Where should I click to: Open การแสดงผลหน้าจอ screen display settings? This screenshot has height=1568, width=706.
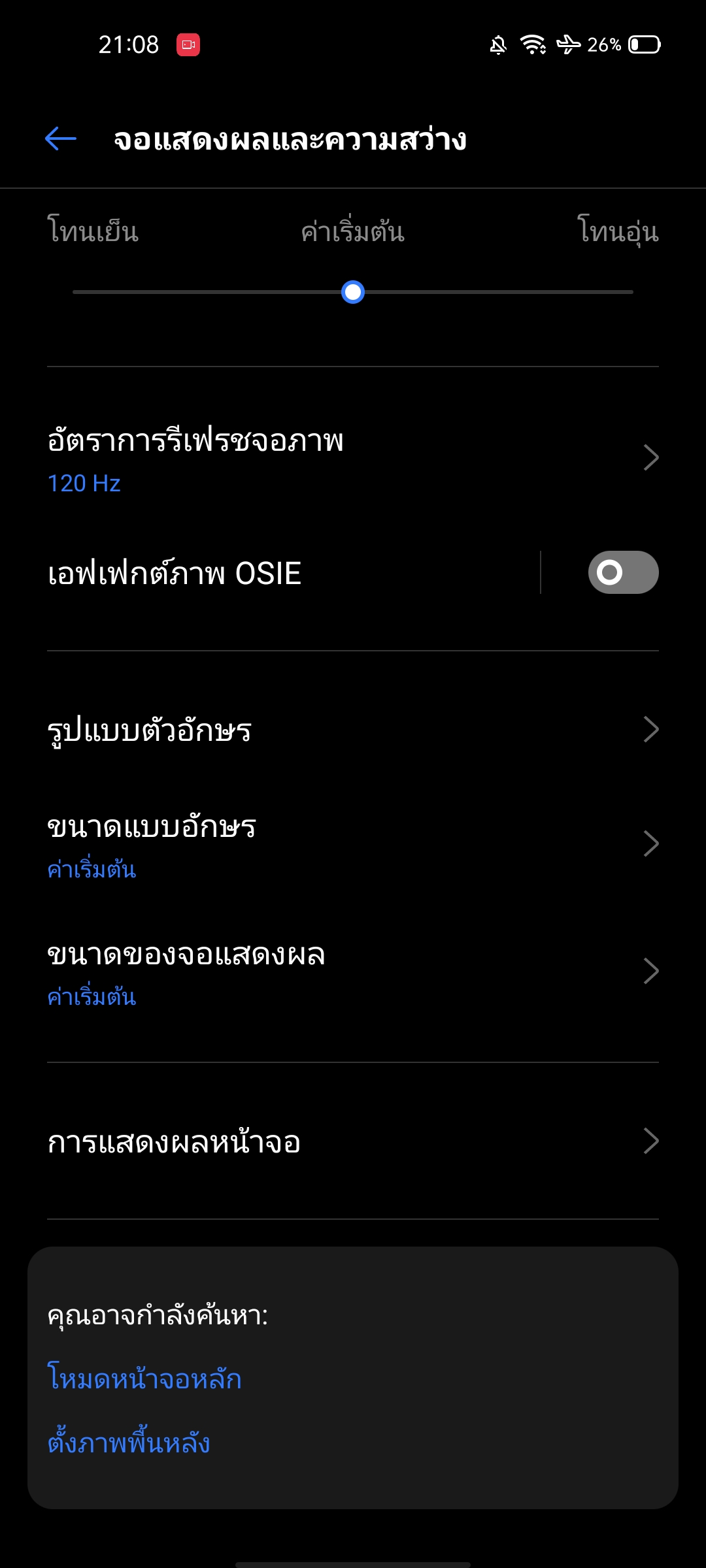click(353, 1141)
